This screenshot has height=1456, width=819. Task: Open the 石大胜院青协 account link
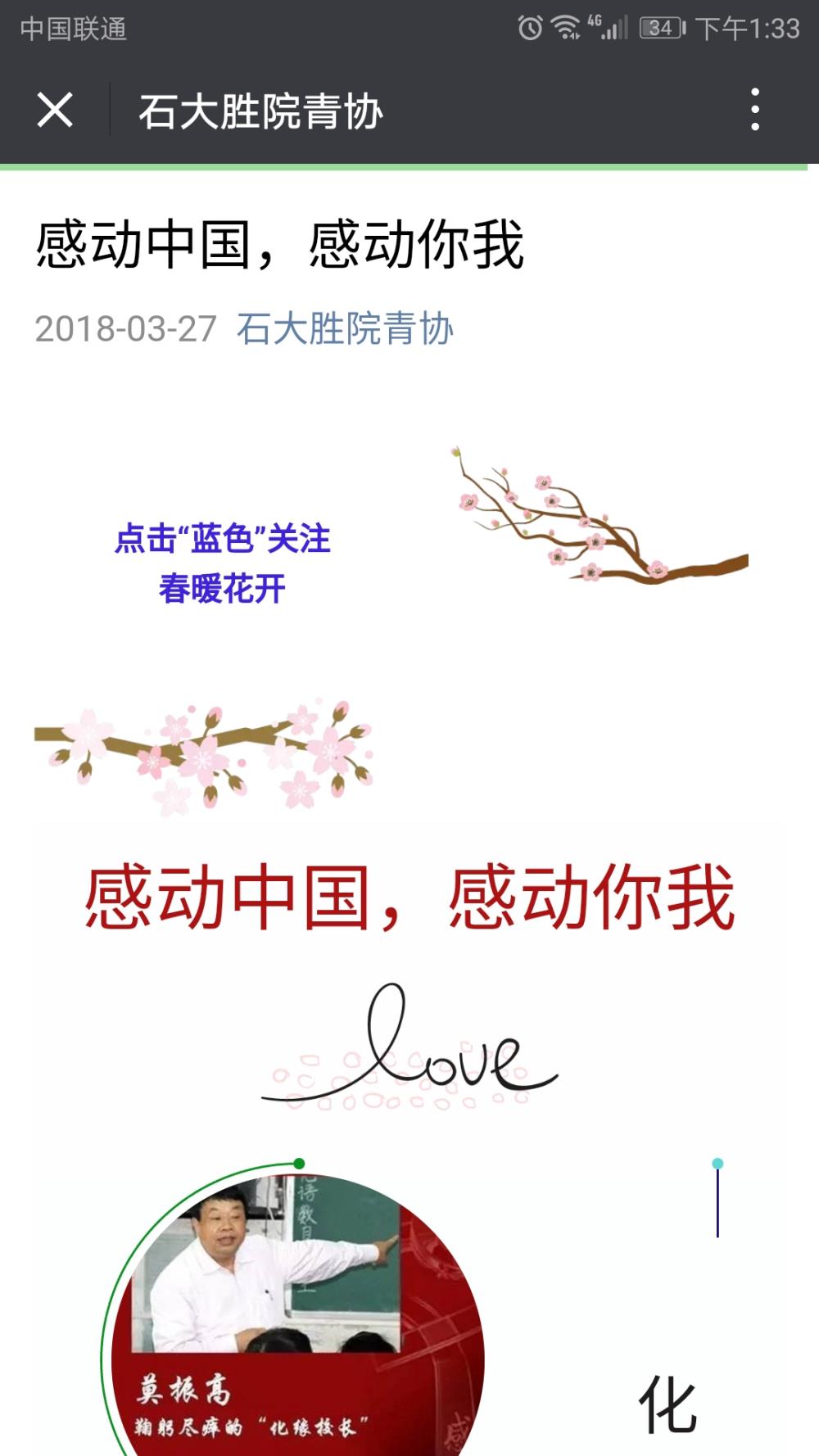[345, 329]
